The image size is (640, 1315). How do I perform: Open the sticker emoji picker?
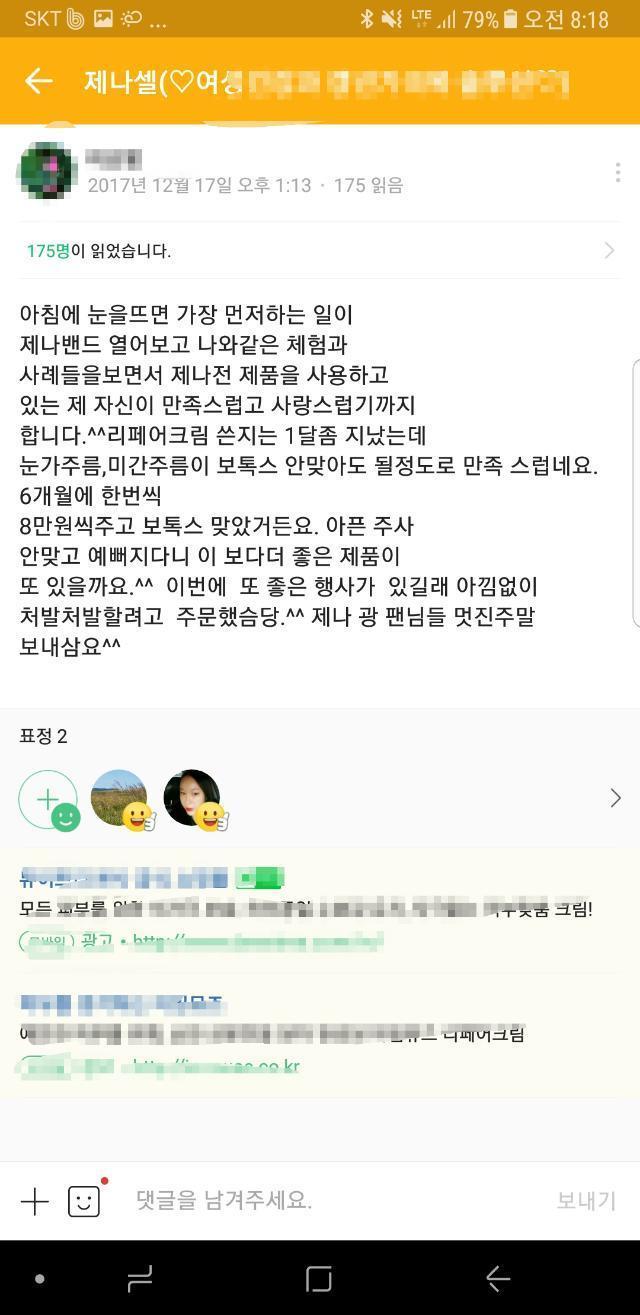click(x=85, y=1201)
